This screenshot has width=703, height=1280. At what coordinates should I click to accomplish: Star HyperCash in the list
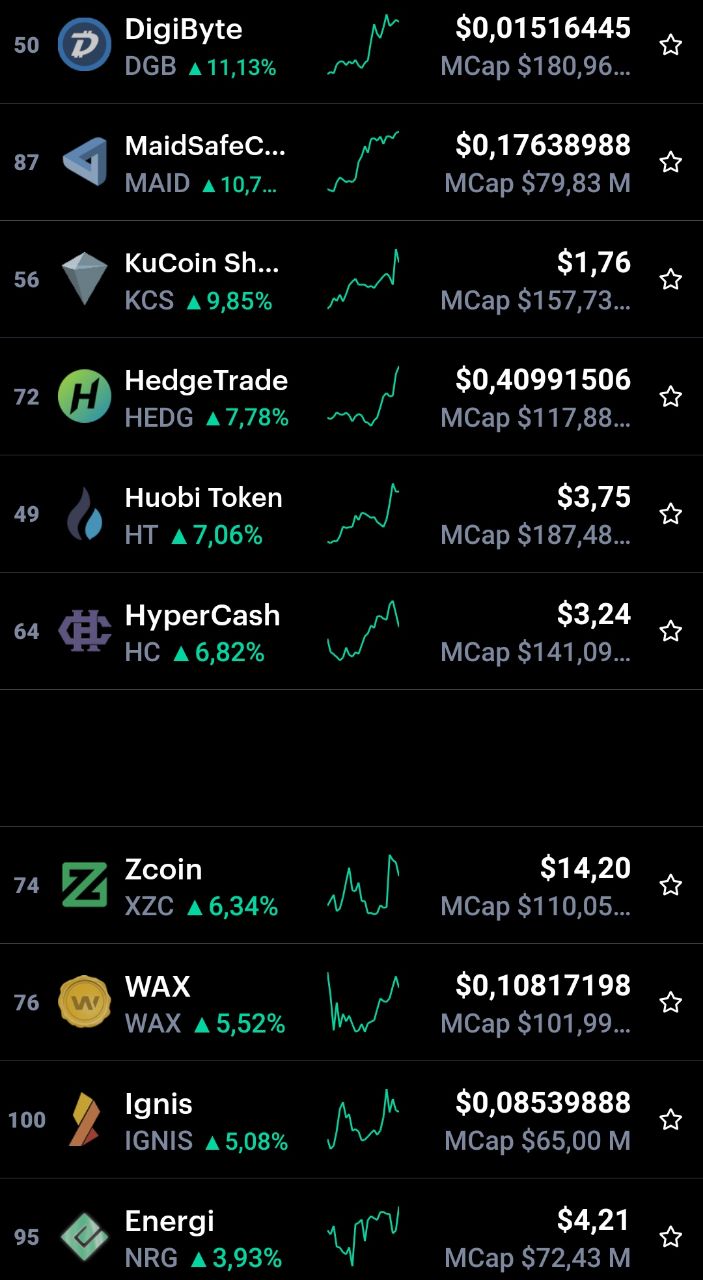tap(671, 631)
